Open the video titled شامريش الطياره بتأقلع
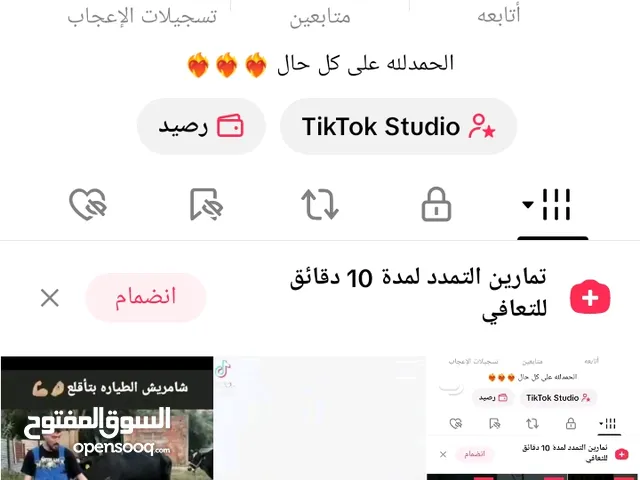The width and height of the screenshot is (640, 480). [106, 418]
